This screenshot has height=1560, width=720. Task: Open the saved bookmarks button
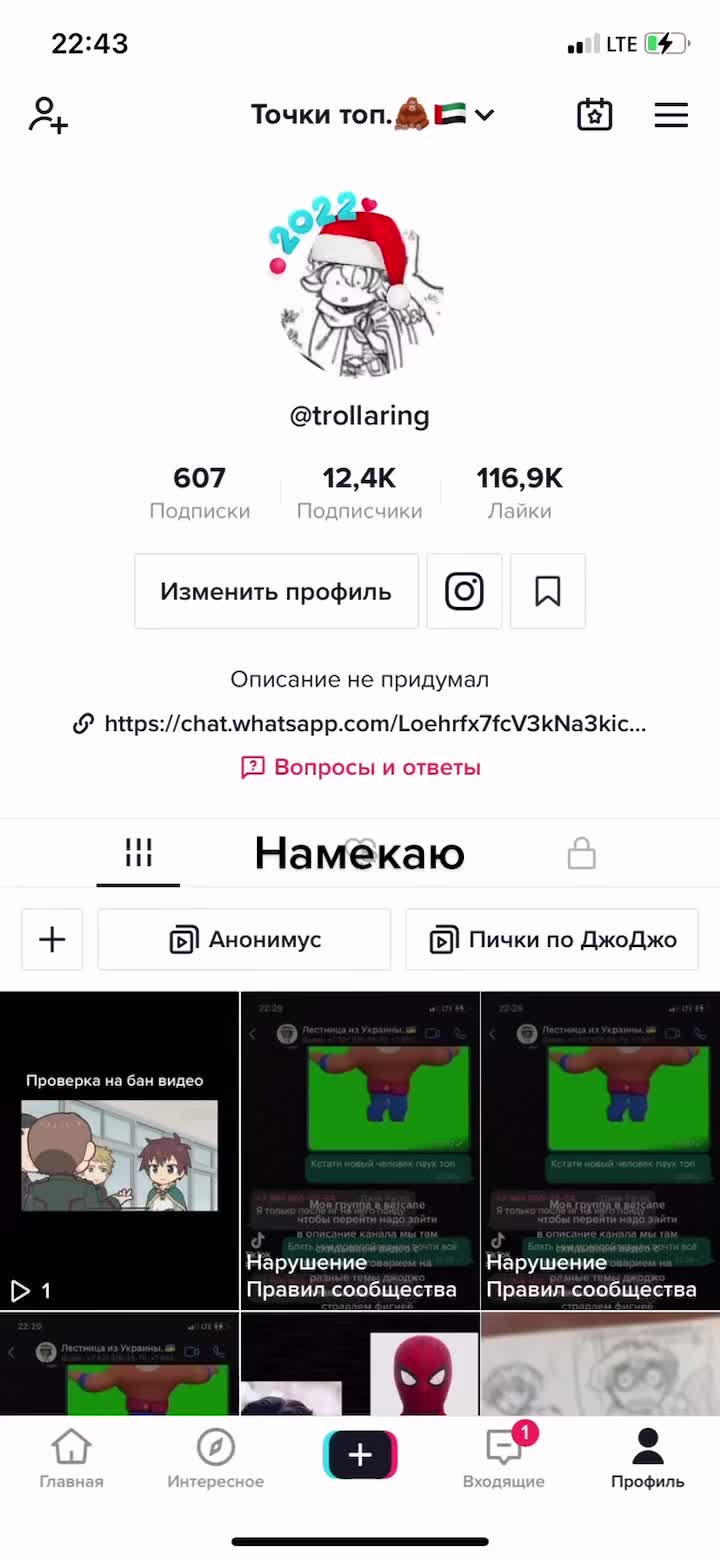pos(547,591)
